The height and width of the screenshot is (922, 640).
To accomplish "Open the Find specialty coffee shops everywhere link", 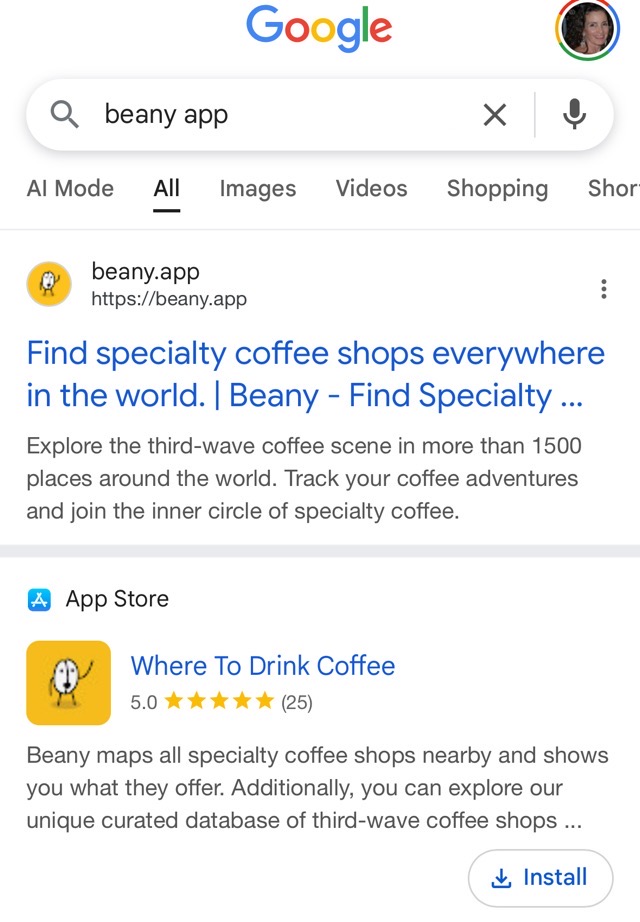I will pyautogui.click(x=315, y=374).
